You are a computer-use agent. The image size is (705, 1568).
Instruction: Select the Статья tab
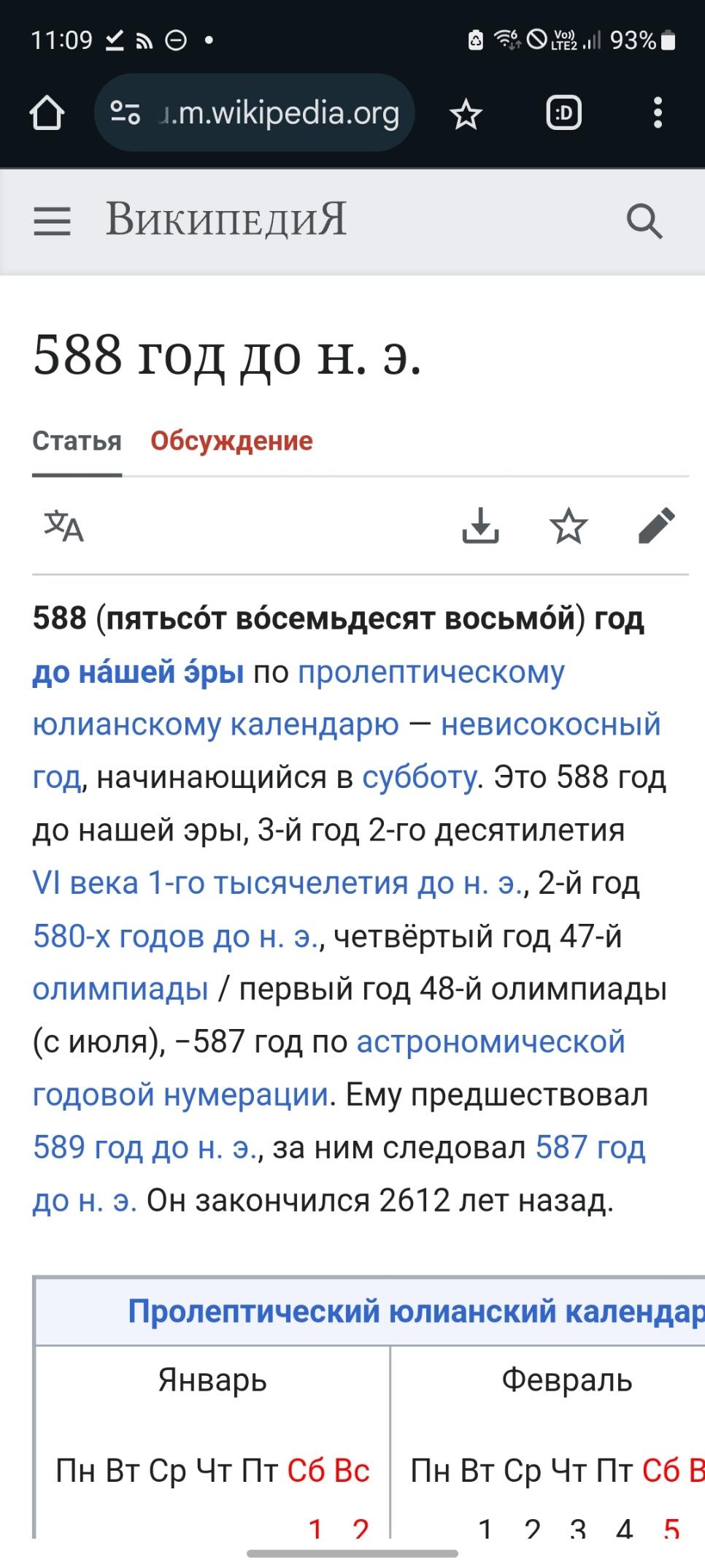(77, 441)
